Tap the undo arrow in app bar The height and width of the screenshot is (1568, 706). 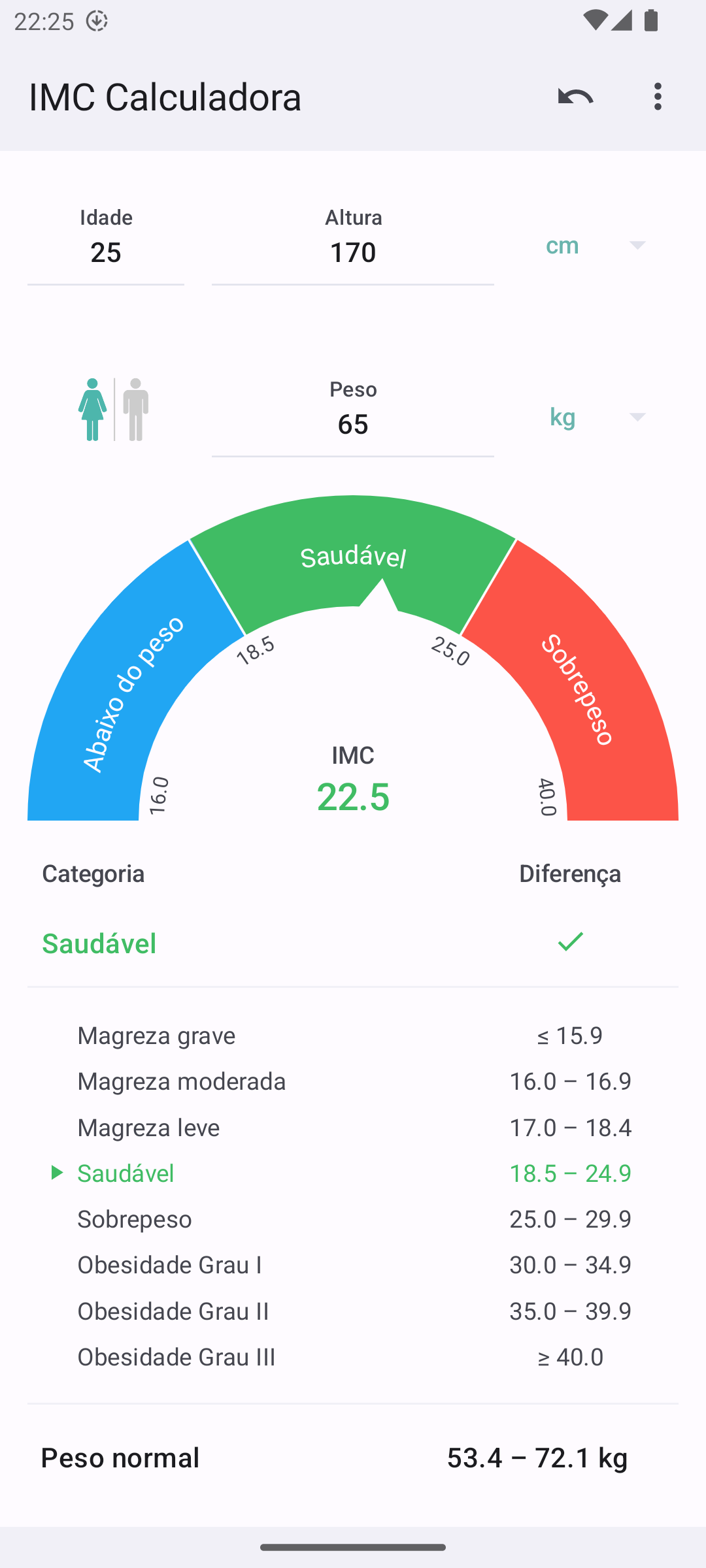click(575, 97)
